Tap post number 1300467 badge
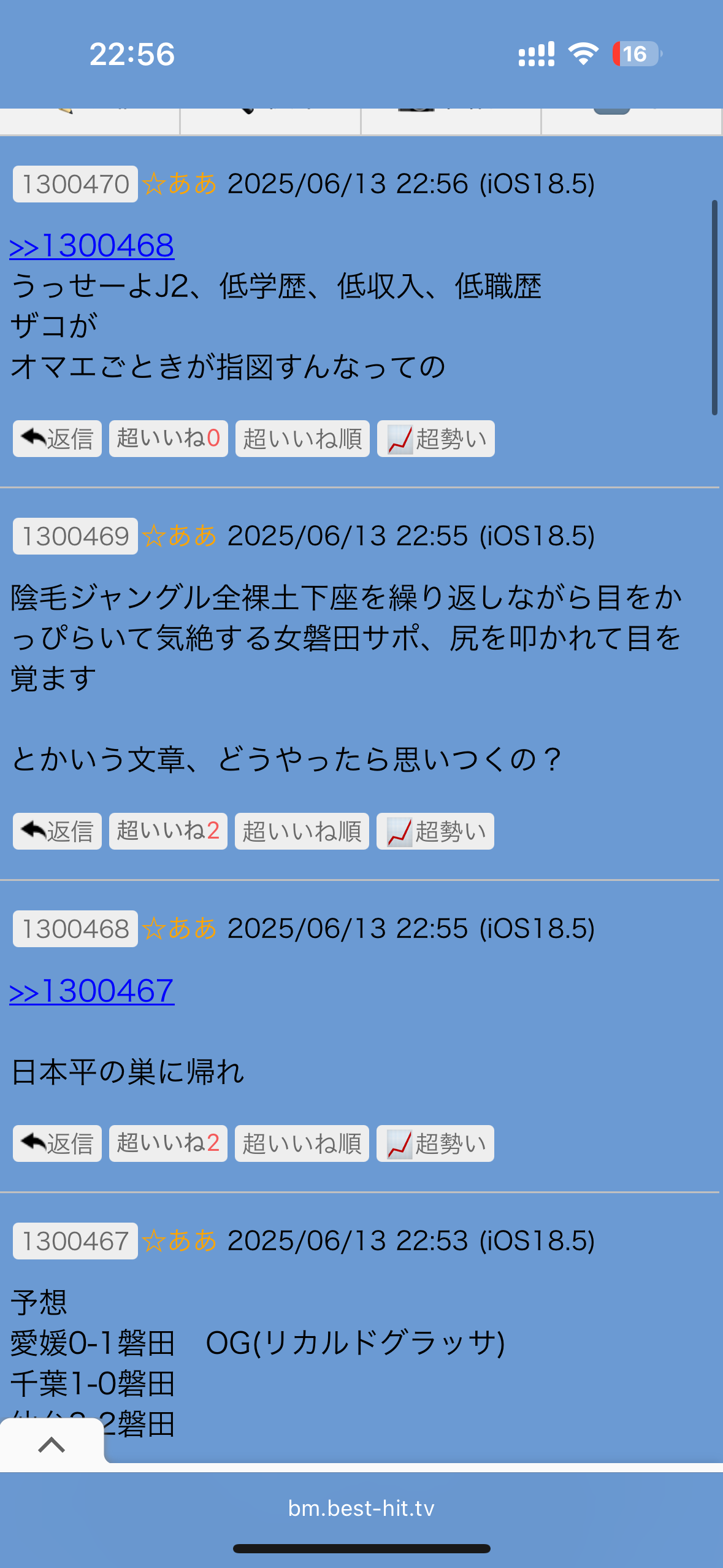The image size is (723, 1568). tap(75, 1241)
